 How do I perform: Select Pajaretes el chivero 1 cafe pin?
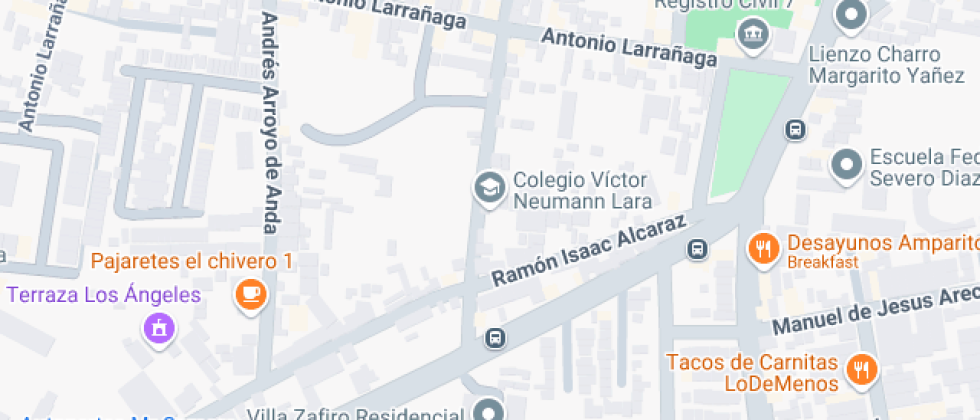[x=249, y=294]
